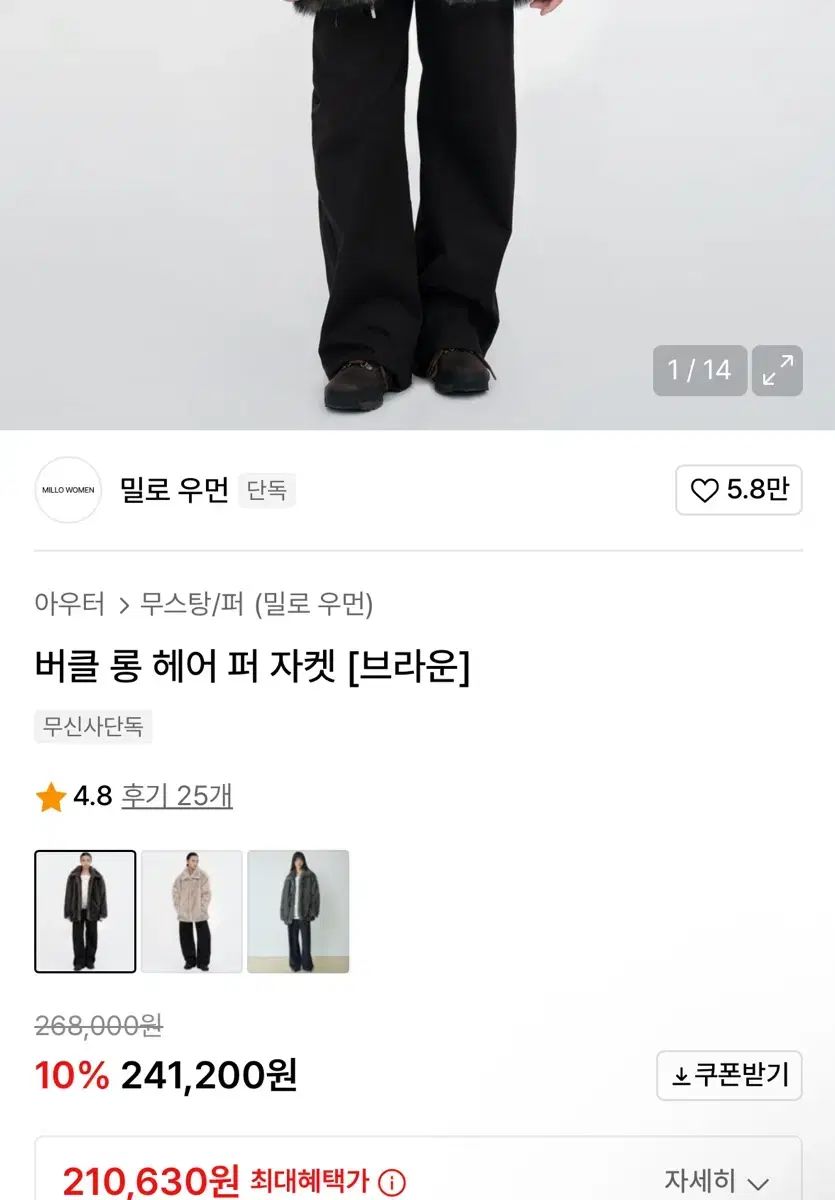Open the 무스탕/퍼 (밀로 우먼) category
Viewport: 835px width, 1200px height.
coord(256,604)
